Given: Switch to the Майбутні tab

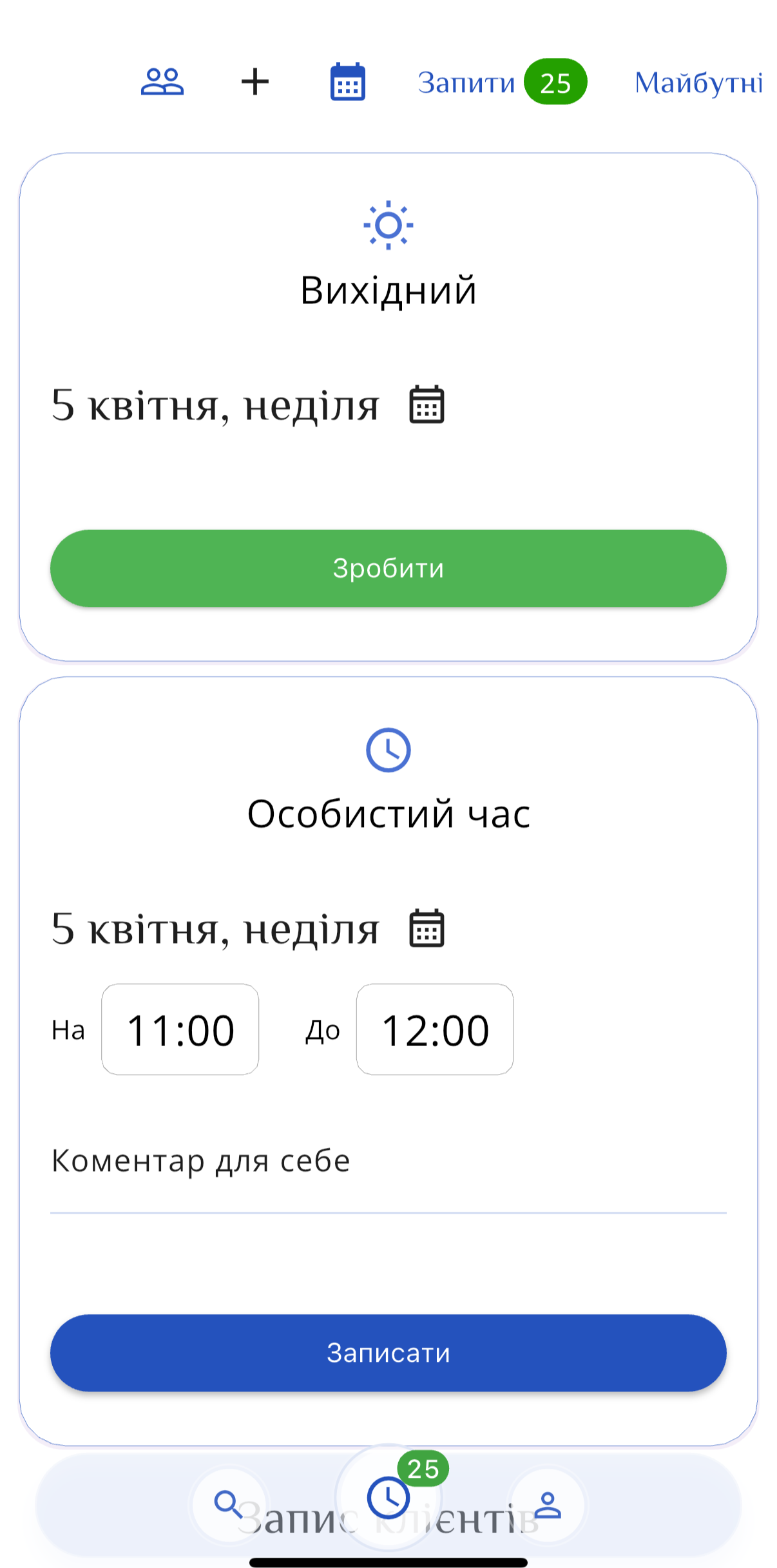Looking at the screenshot, I should pos(698,82).
